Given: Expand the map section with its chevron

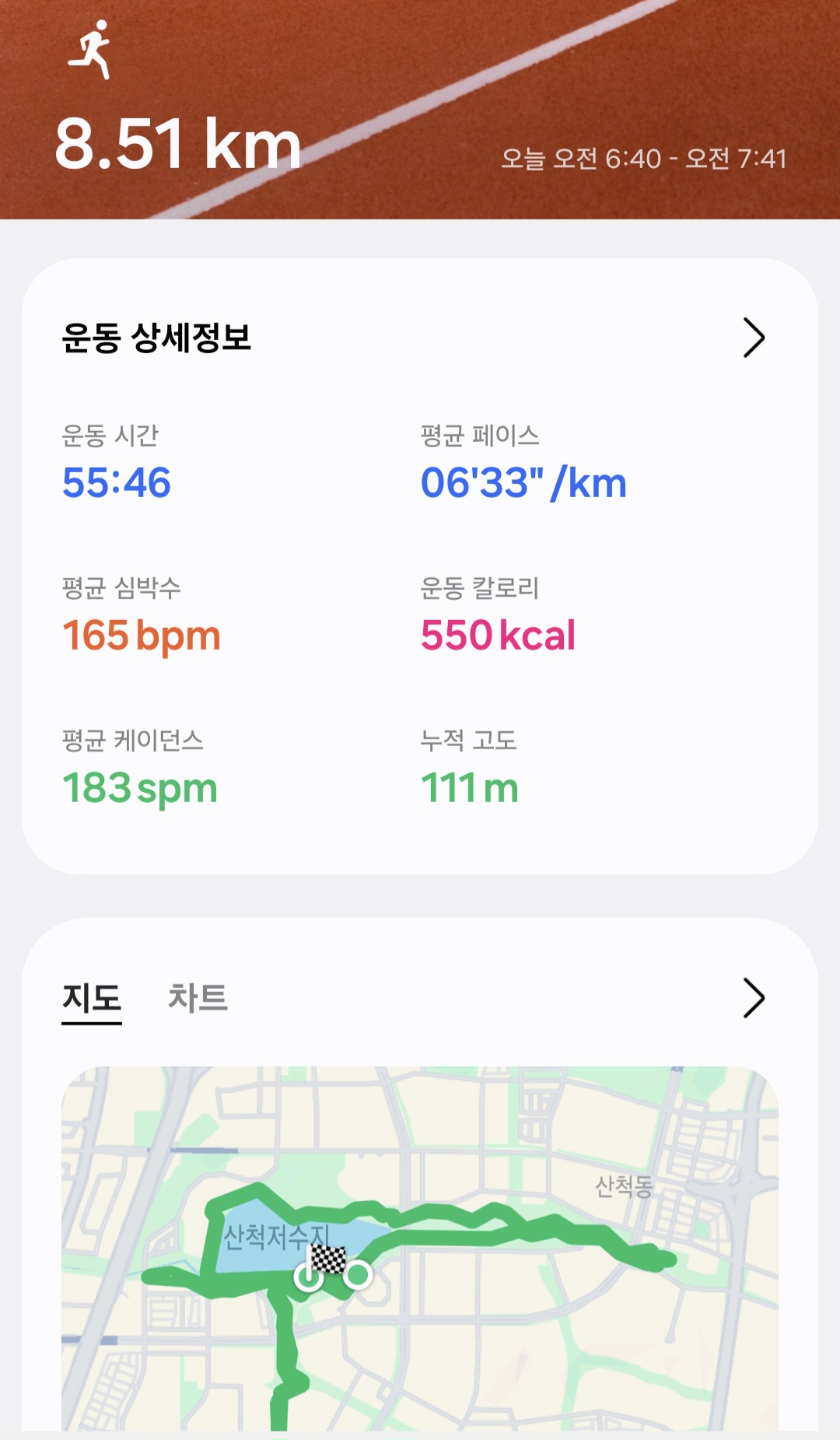Looking at the screenshot, I should [753, 998].
